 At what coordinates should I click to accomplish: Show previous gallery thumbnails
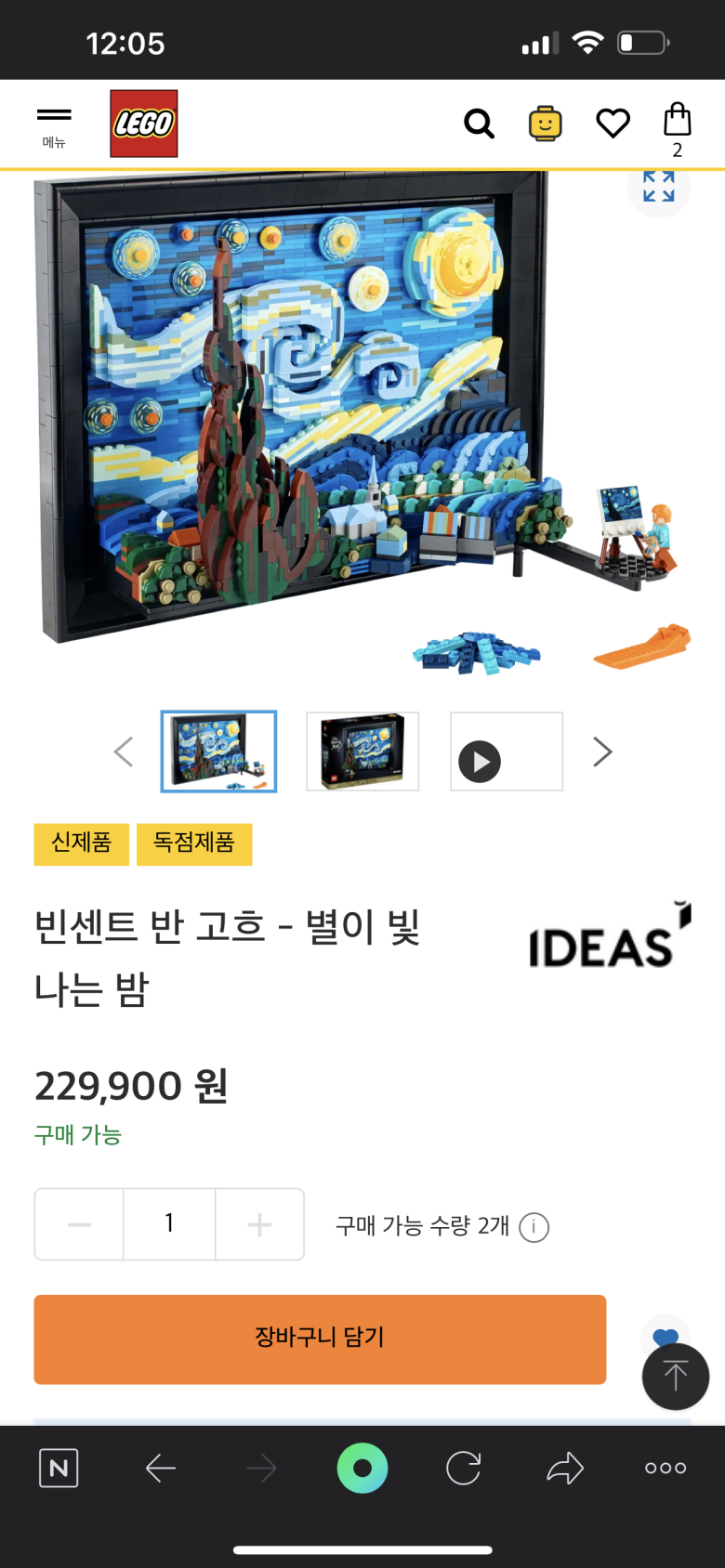click(124, 751)
